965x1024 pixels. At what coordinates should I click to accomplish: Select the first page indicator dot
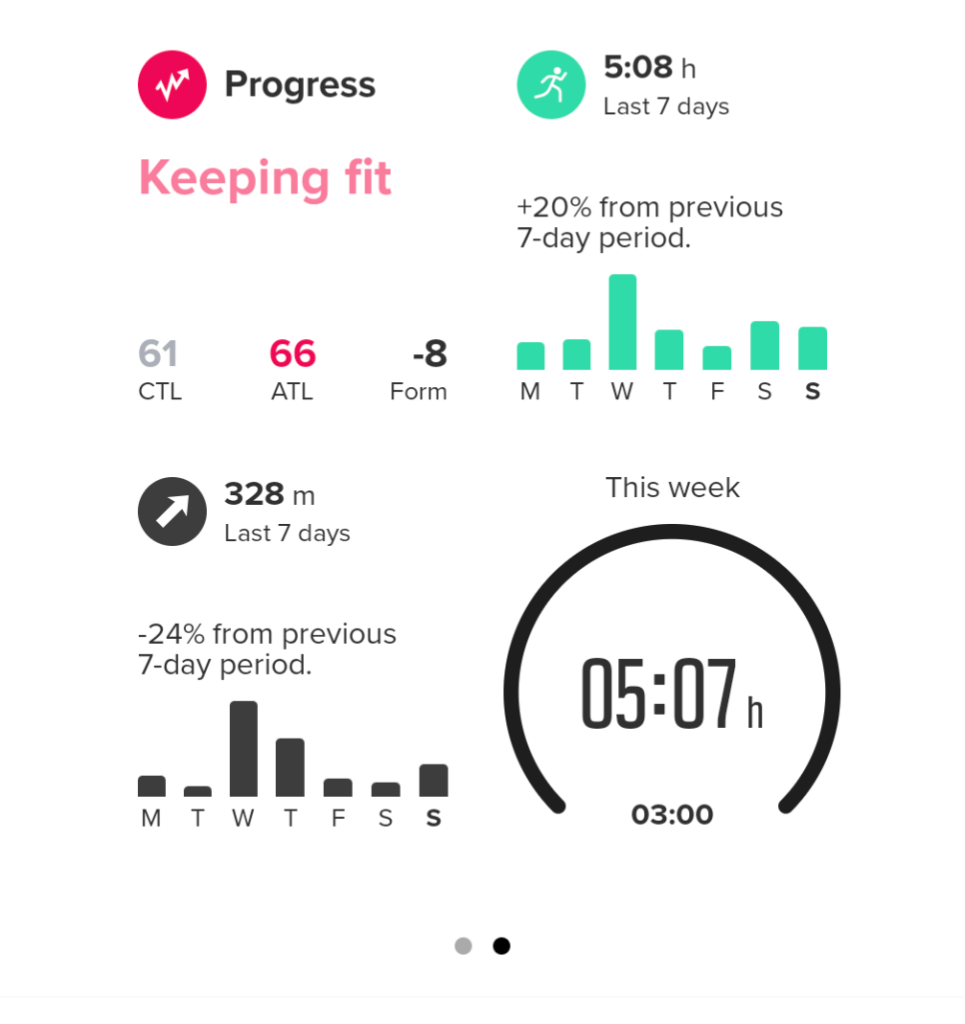click(x=463, y=946)
